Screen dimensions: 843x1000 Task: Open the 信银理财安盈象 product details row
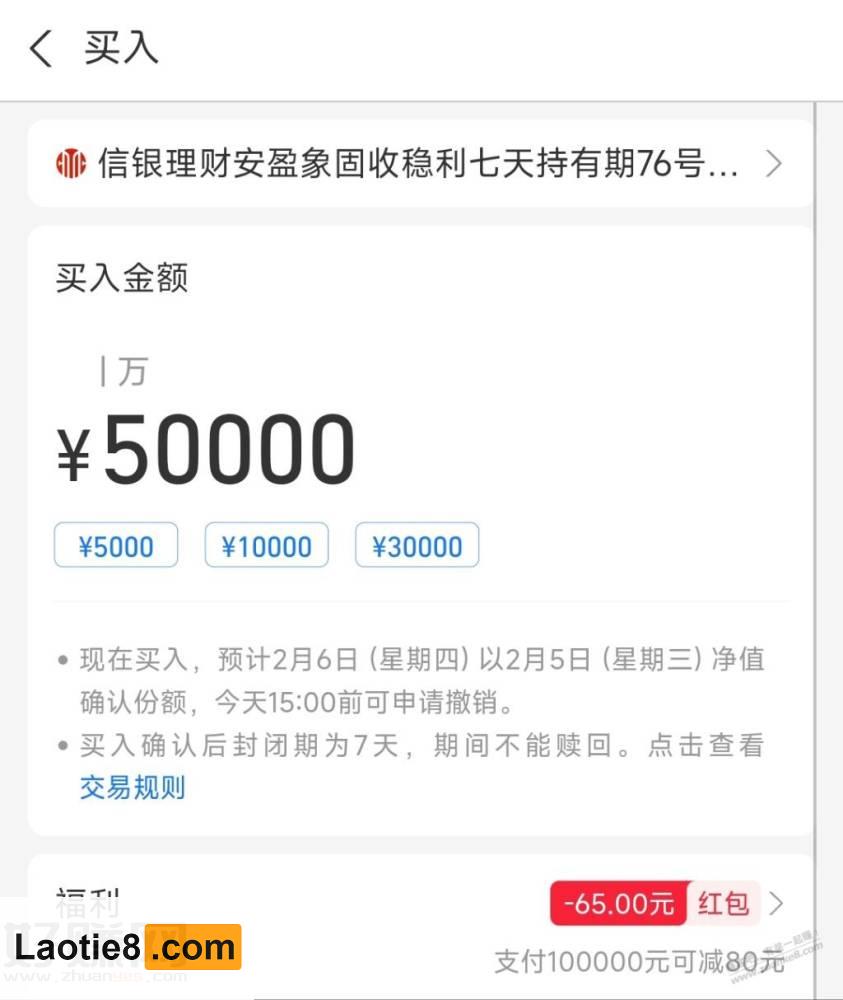coord(420,163)
